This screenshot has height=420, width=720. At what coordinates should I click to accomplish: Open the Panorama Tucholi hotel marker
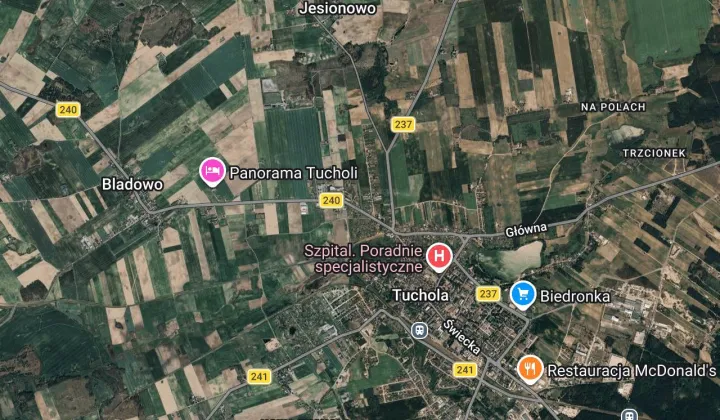(212, 171)
